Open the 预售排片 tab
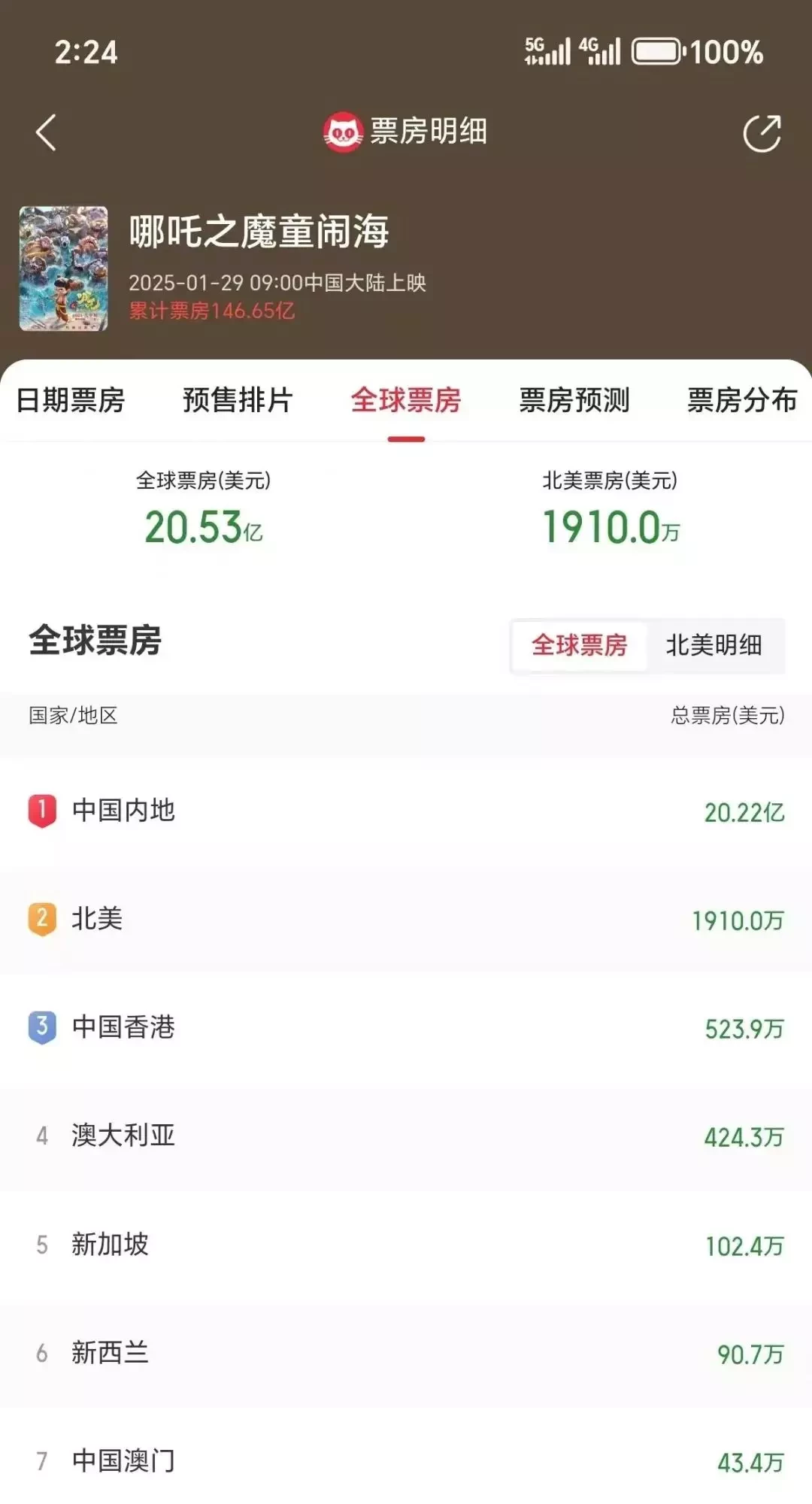 tap(238, 400)
